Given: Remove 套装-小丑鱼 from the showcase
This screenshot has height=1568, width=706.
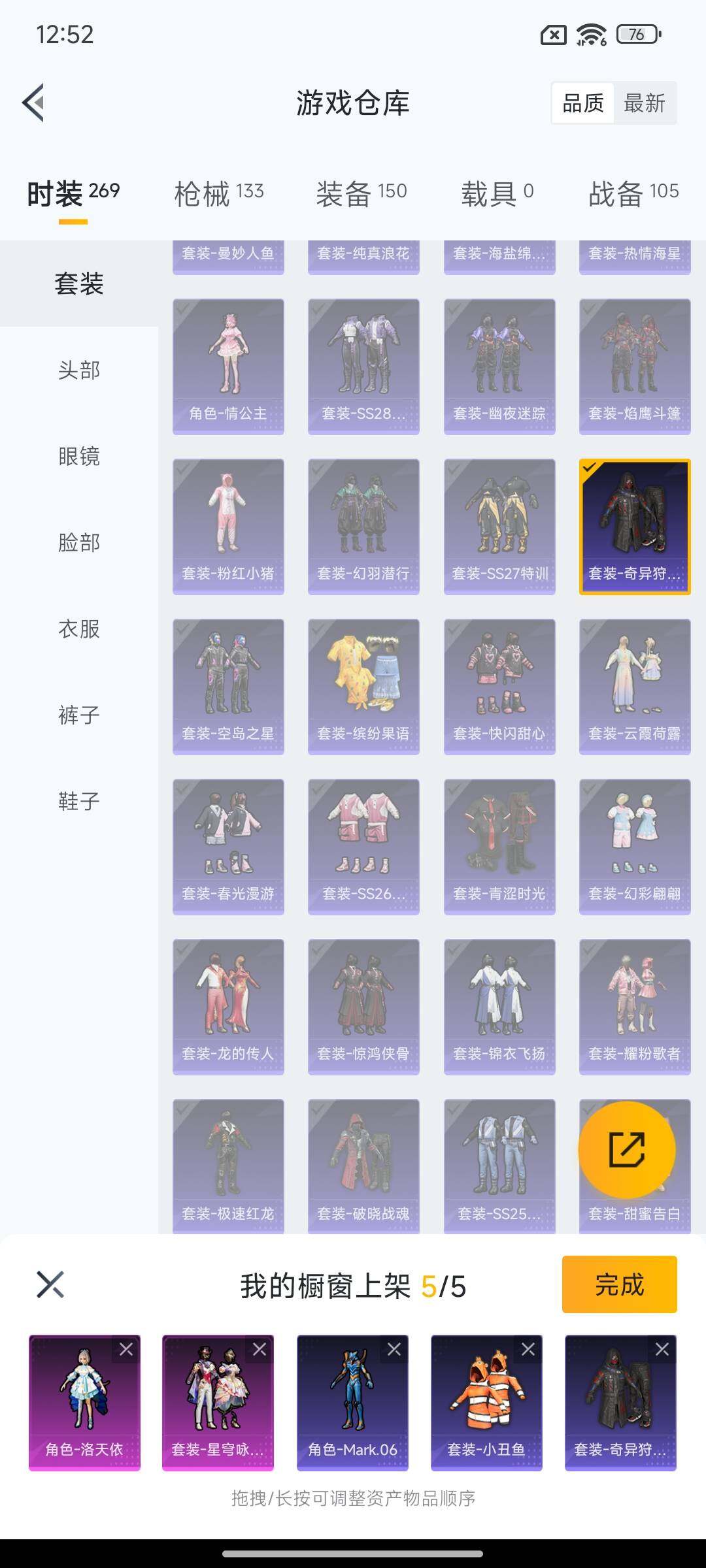Looking at the screenshot, I should click(528, 1349).
